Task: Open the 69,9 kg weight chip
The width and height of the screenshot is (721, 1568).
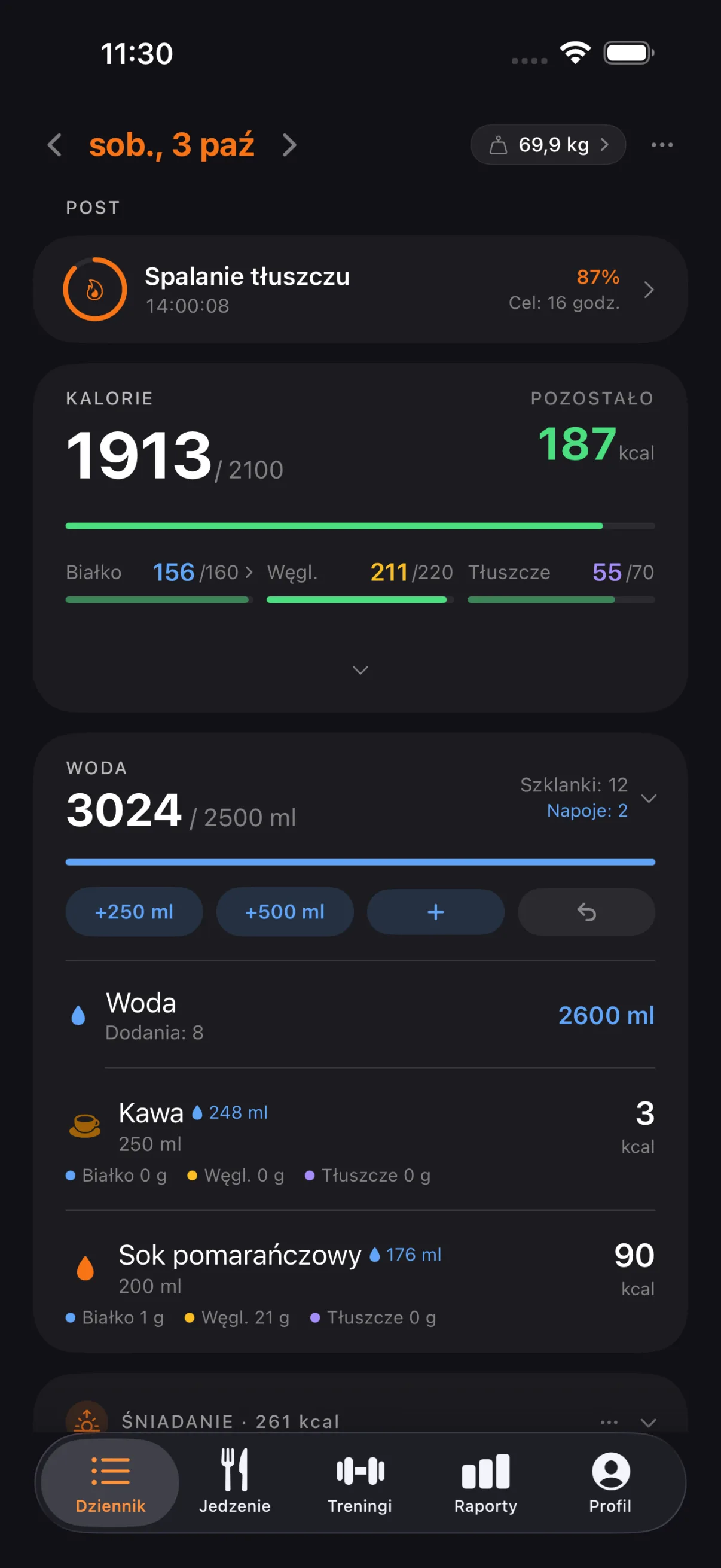Action: point(548,145)
